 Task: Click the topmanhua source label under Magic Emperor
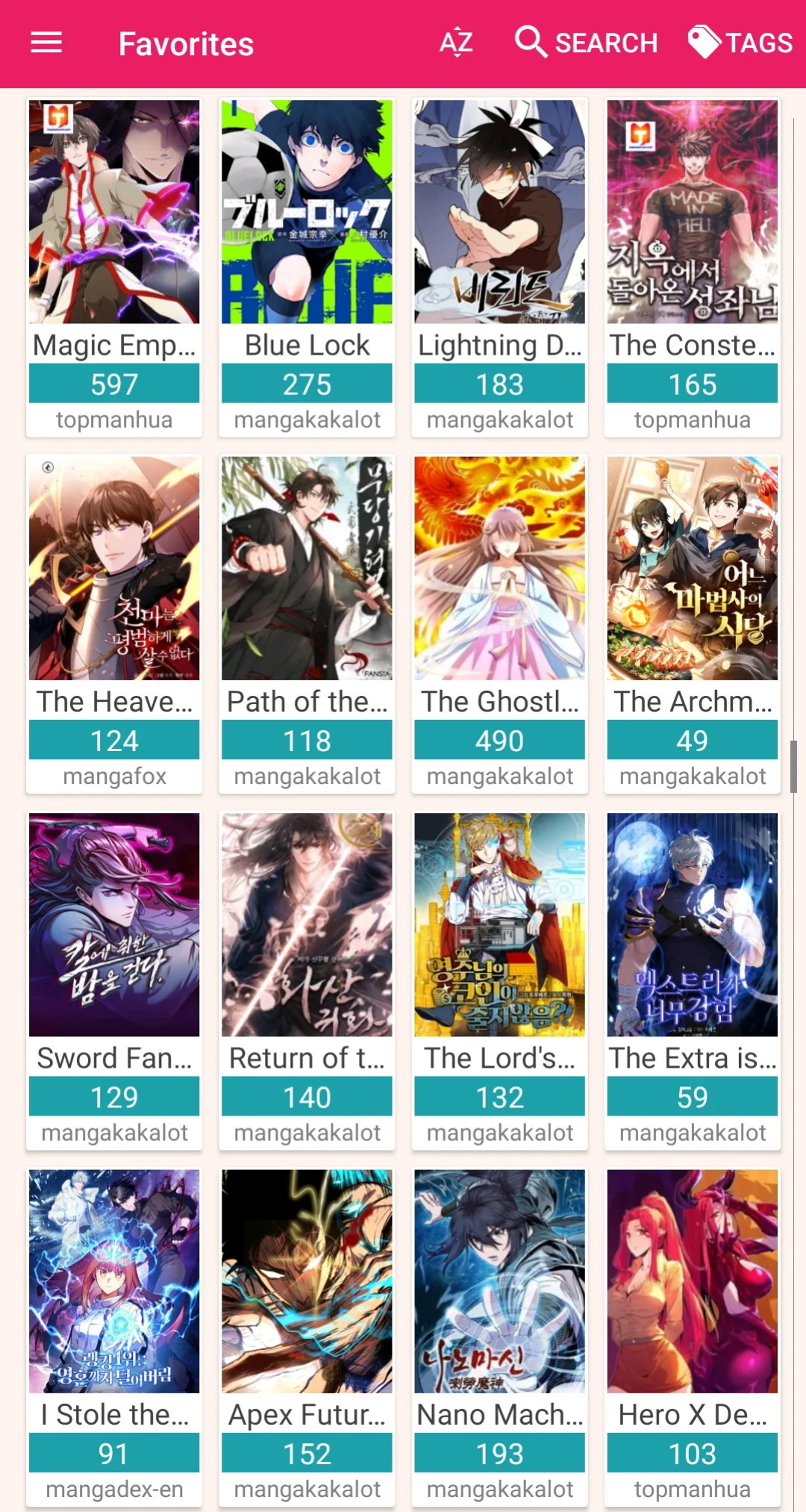tap(113, 419)
